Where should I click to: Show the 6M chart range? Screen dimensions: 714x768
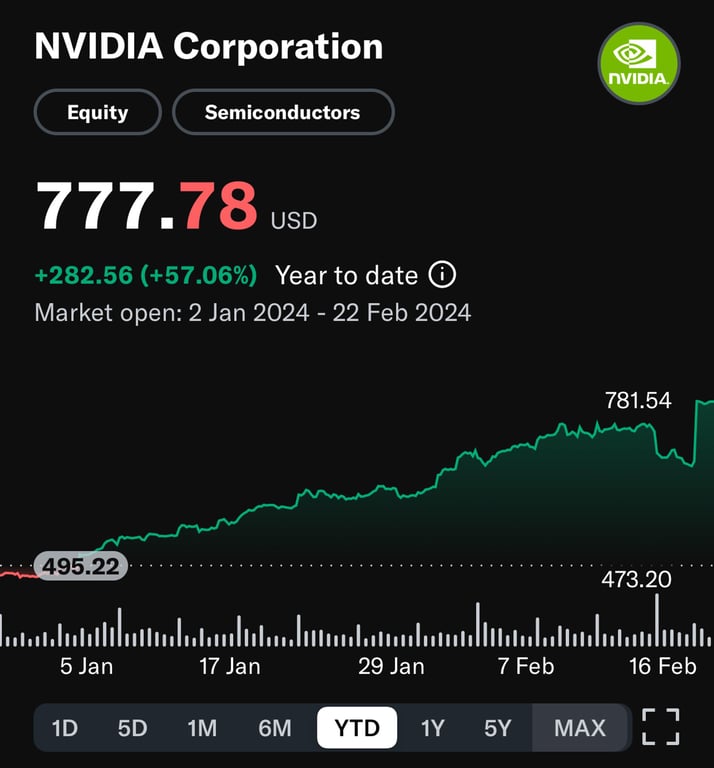click(275, 727)
